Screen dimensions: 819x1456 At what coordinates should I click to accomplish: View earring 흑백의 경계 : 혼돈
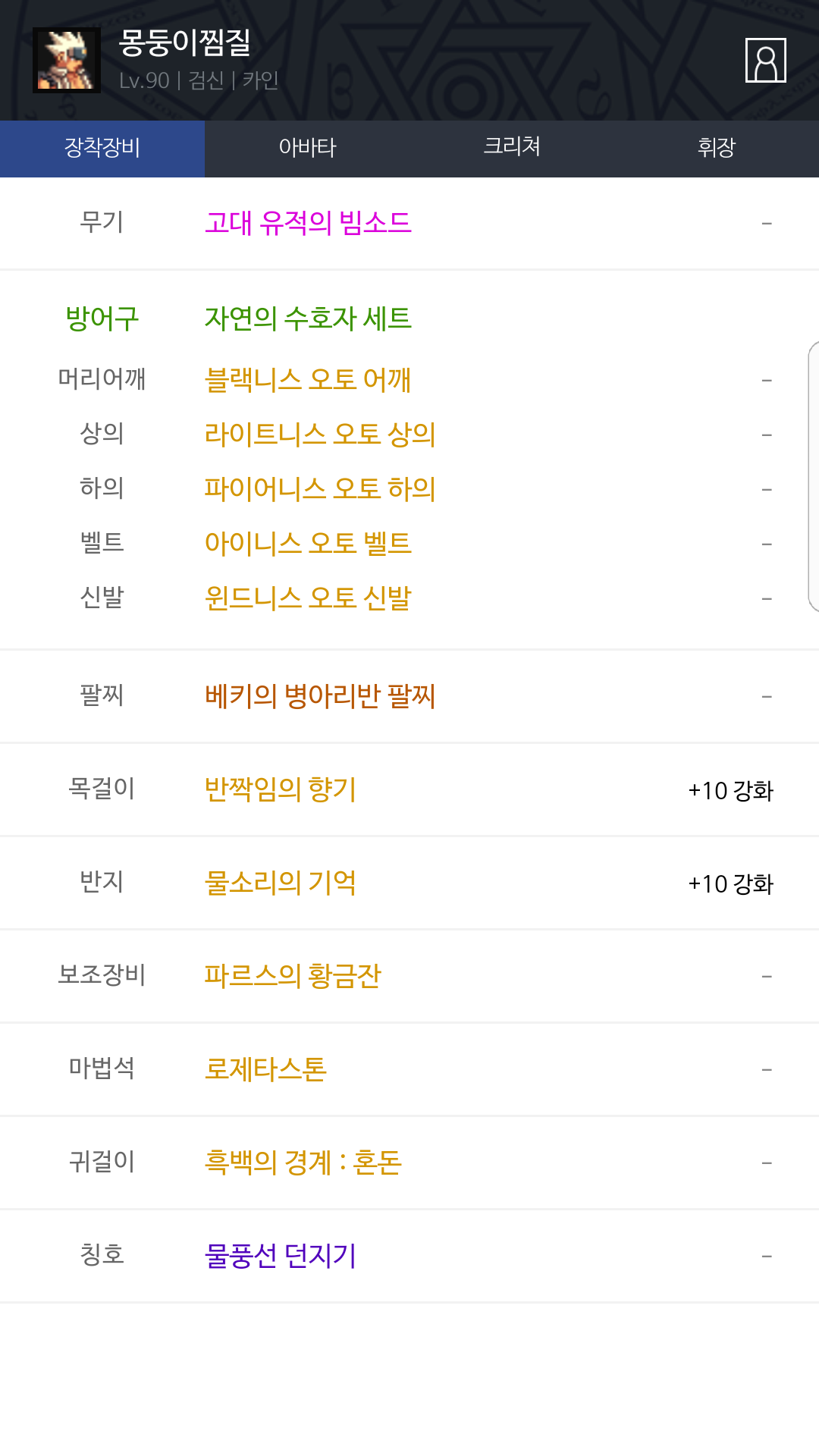[x=303, y=1162]
